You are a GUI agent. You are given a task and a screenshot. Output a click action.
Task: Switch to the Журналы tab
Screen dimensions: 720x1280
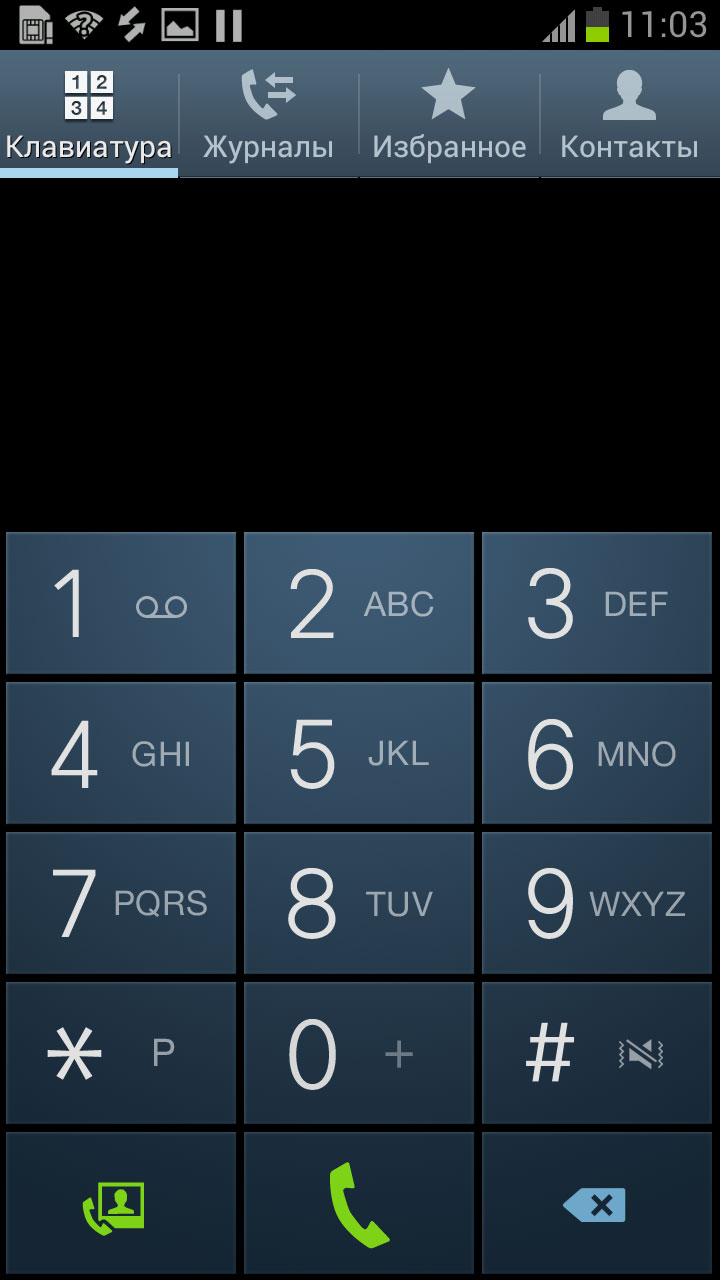coord(269,114)
